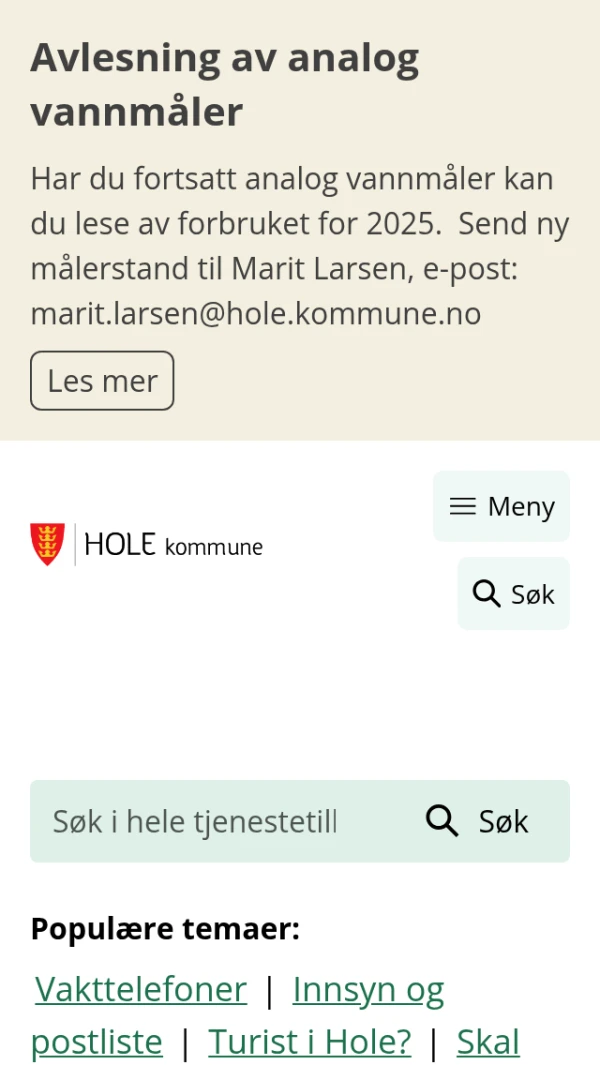Viewport: 600px width, 1065px height.
Task: Submit search with the Søk button
Action: pos(478,822)
